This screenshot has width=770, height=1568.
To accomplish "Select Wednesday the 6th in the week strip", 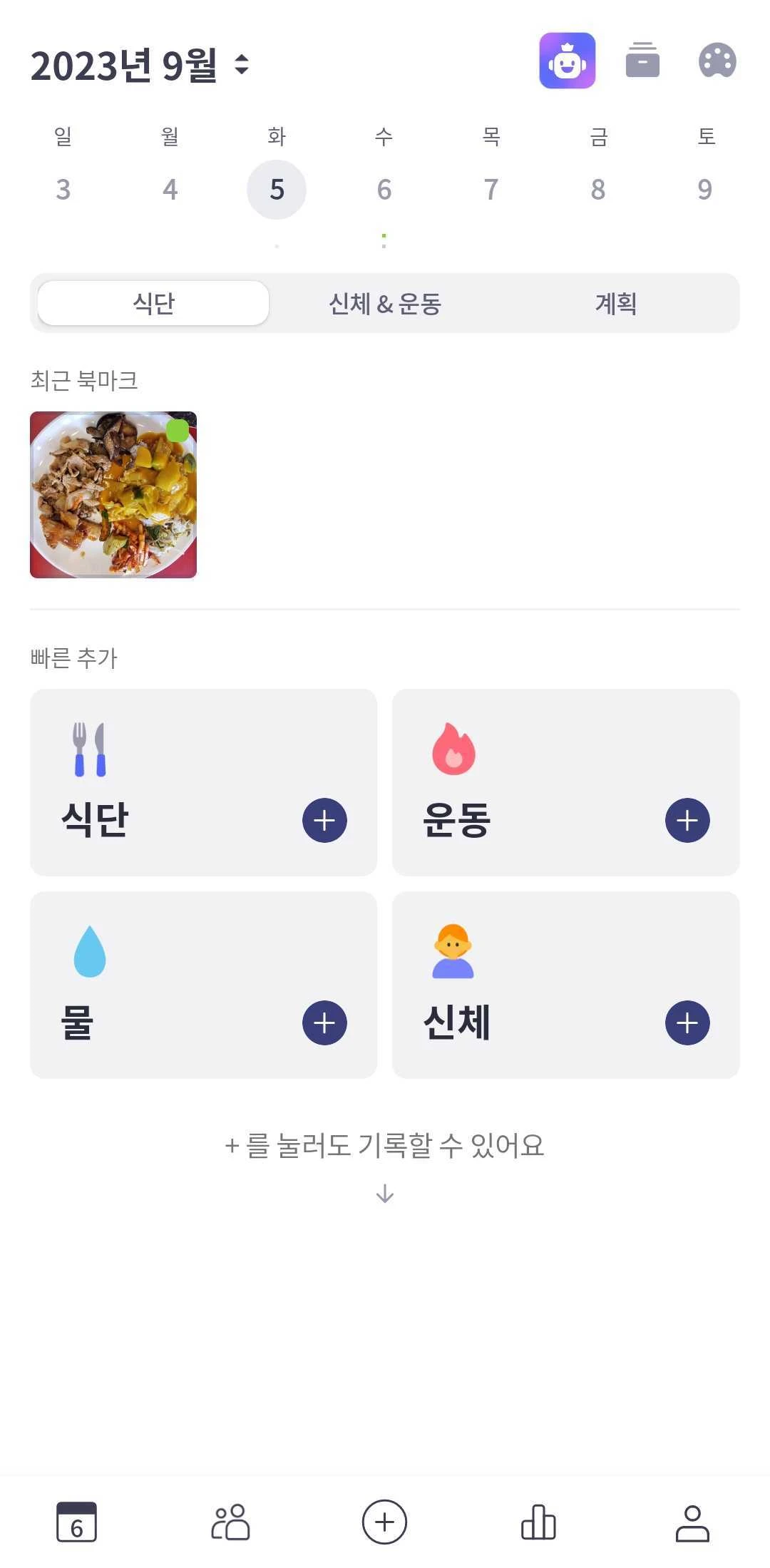I will click(384, 190).
